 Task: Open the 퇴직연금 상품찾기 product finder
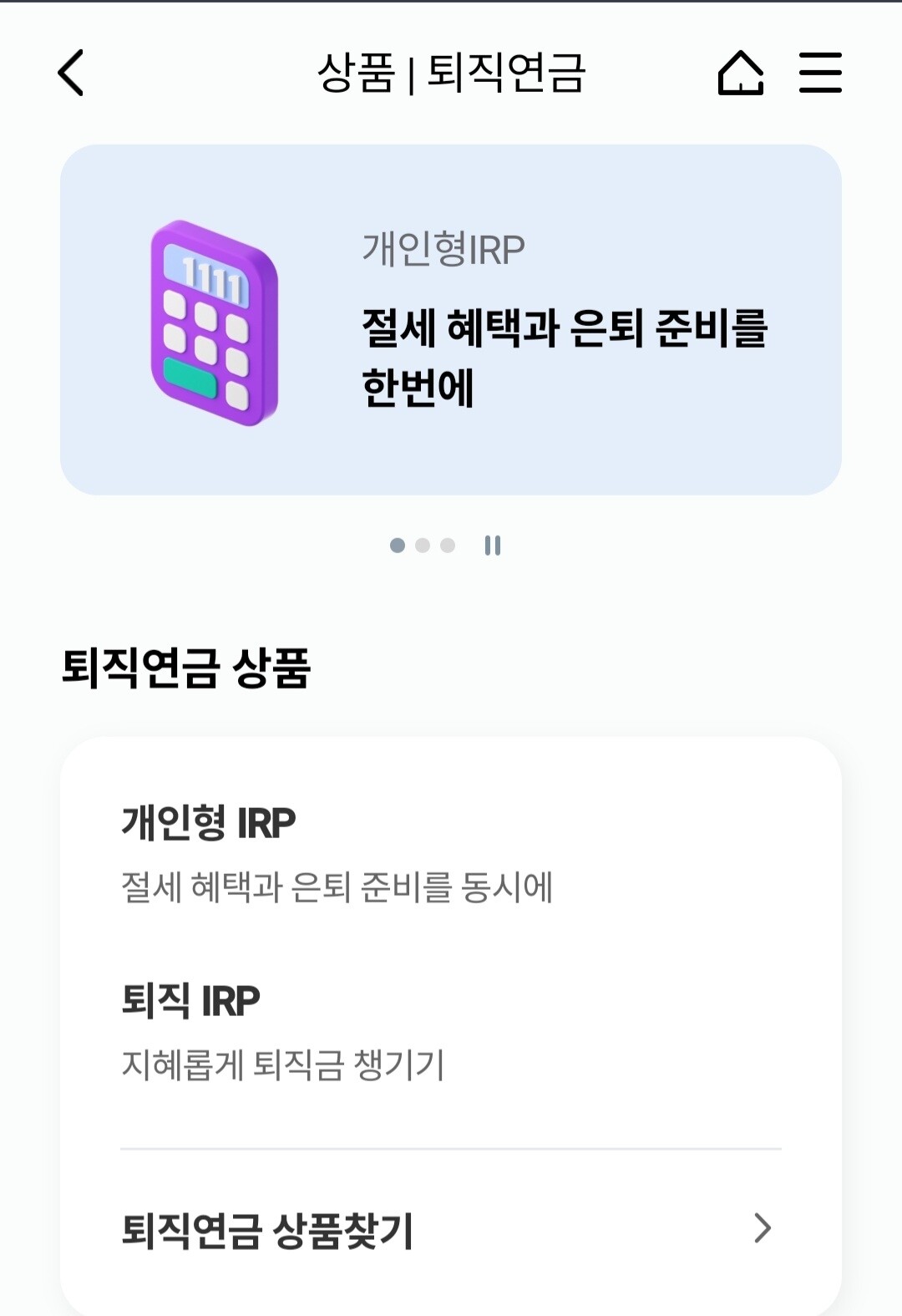pos(267,1227)
